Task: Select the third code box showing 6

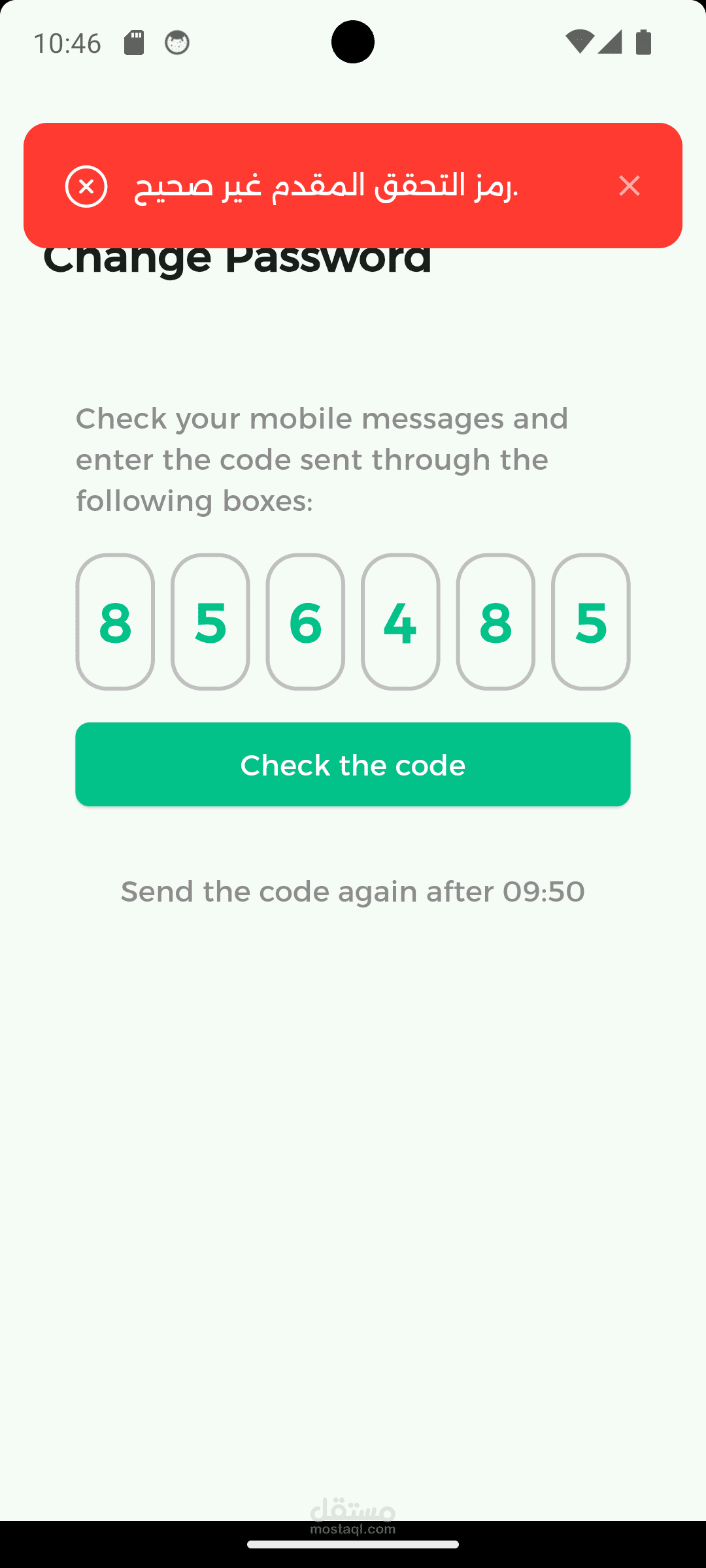Action: point(305,622)
